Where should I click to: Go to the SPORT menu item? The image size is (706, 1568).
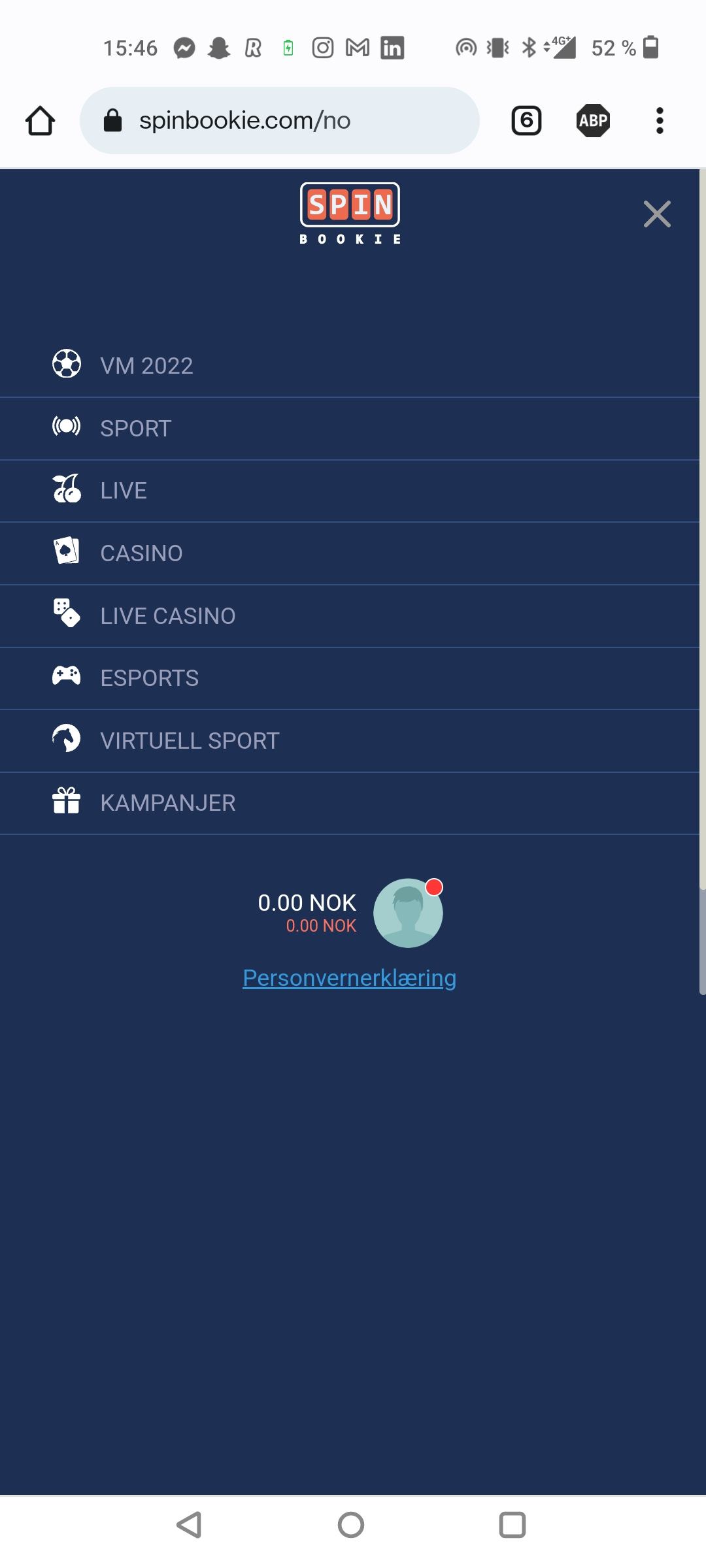(135, 429)
